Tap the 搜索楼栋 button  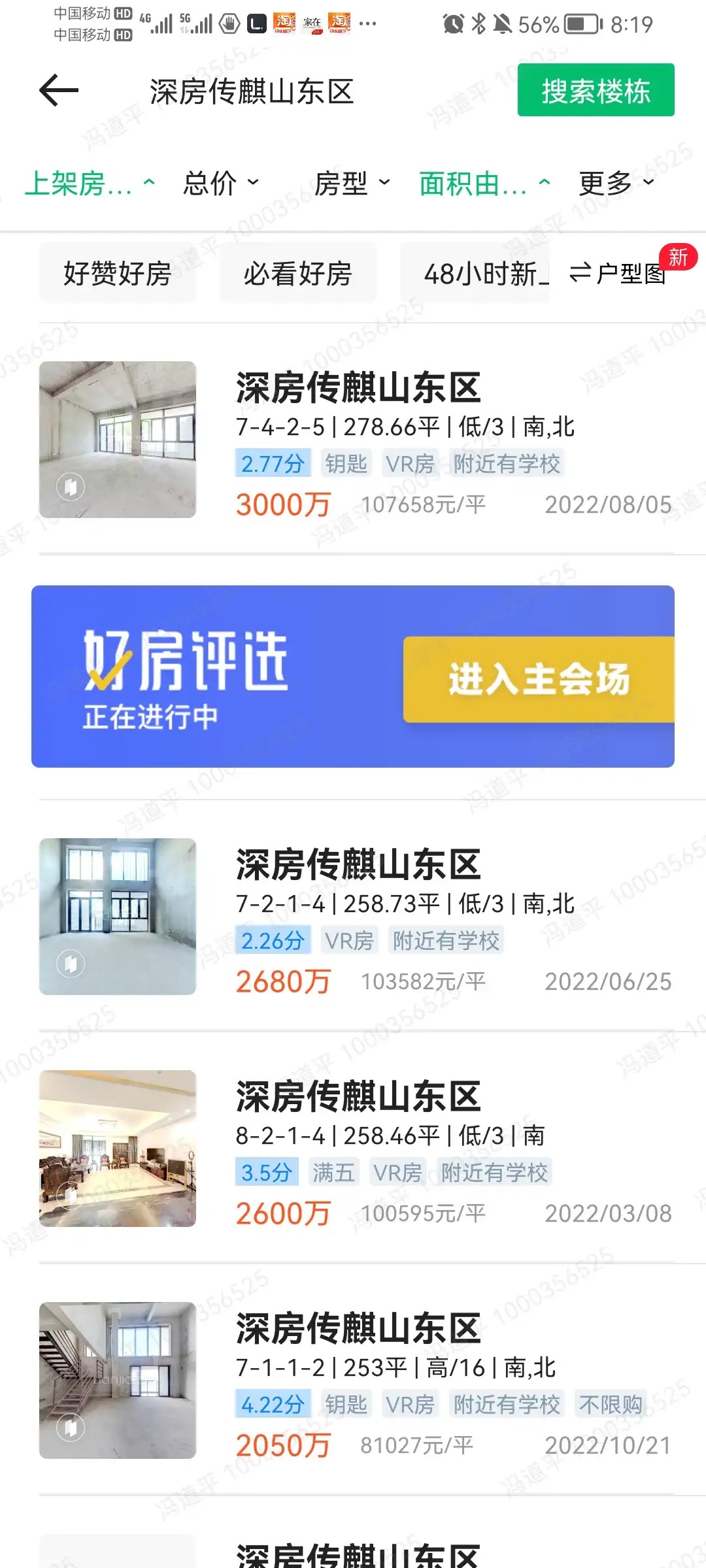click(596, 90)
